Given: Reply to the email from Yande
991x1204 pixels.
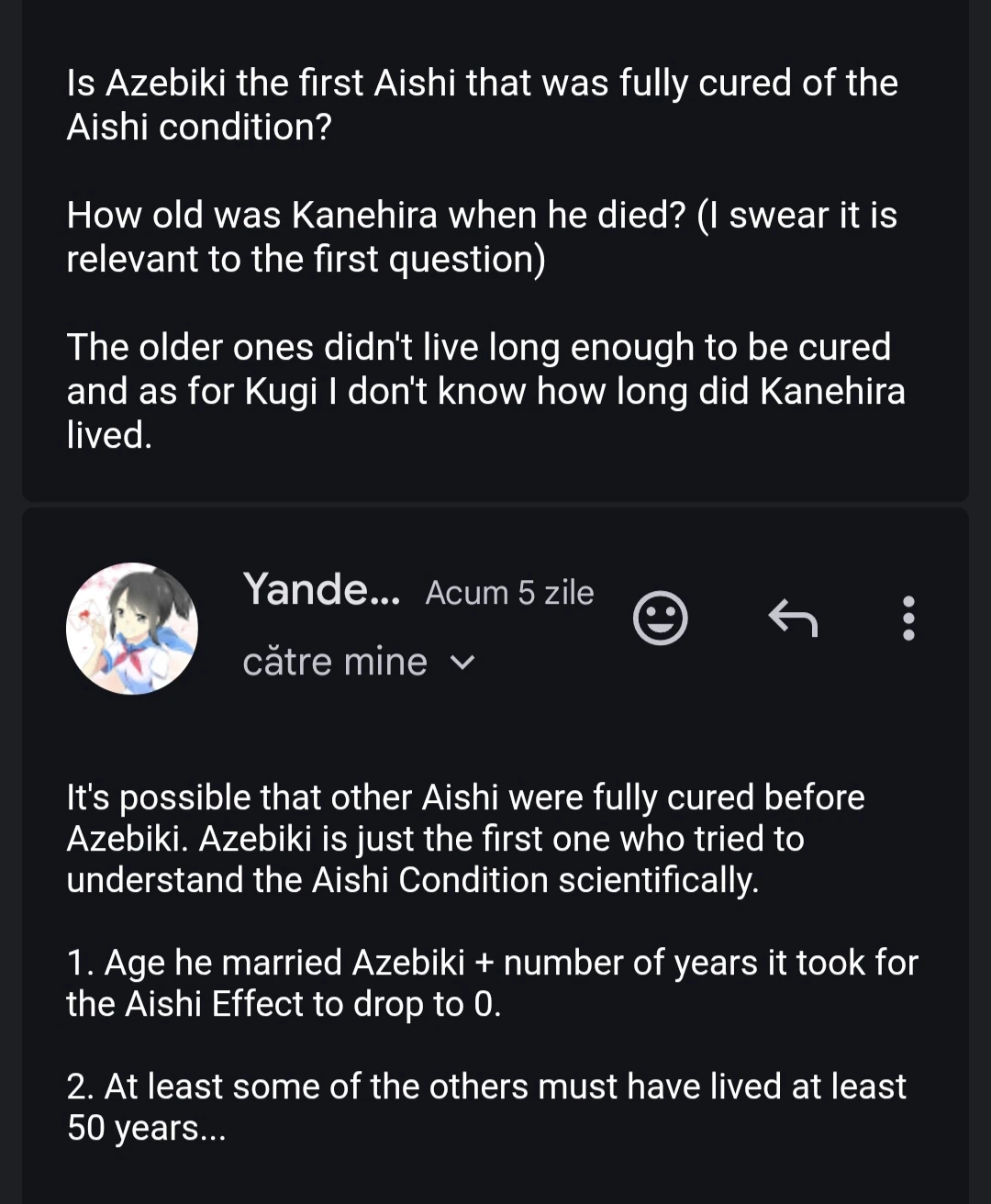Looking at the screenshot, I should 792,618.
